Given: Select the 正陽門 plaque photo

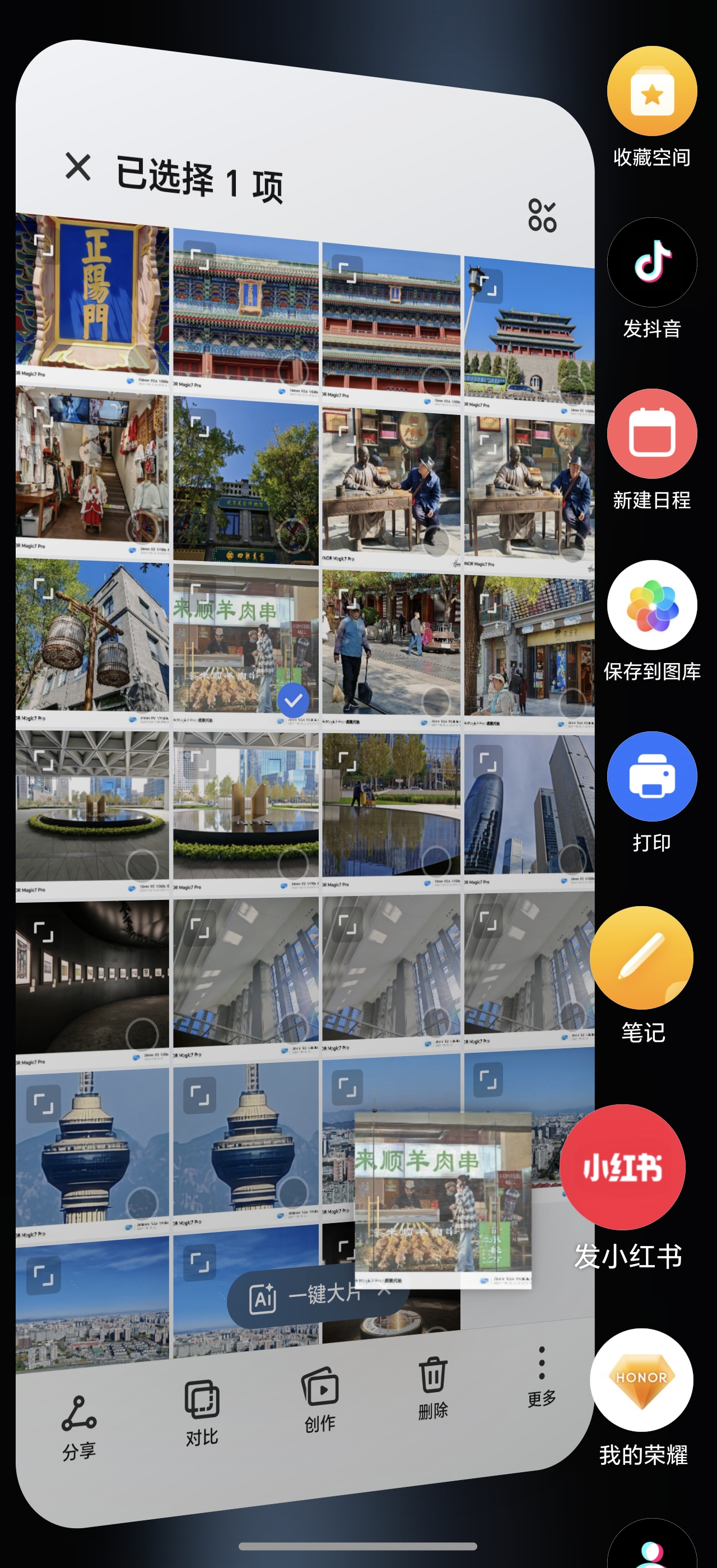Looking at the screenshot, I should [x=141, y=359].
